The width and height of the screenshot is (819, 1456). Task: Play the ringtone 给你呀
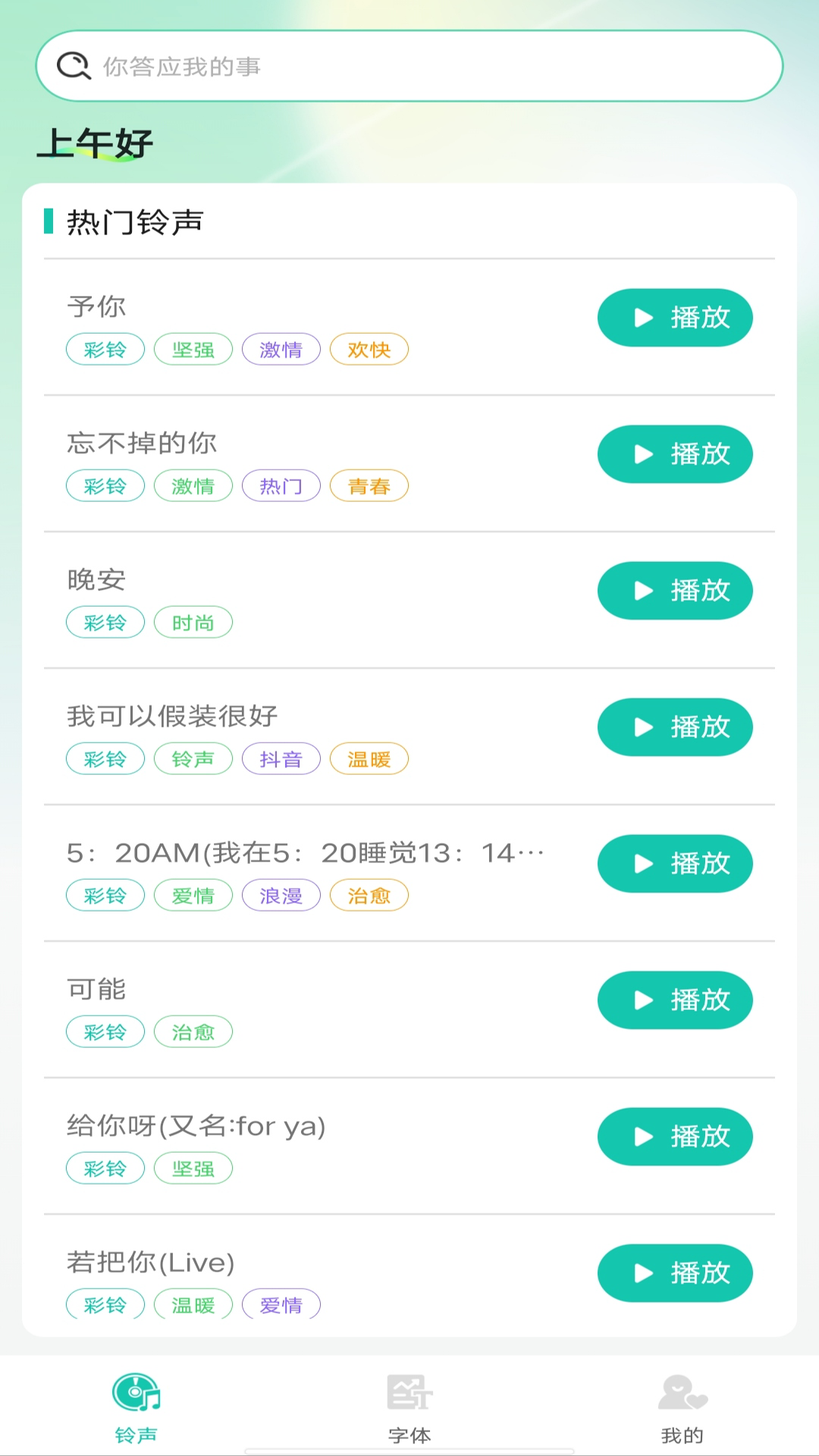[675, 1137]
